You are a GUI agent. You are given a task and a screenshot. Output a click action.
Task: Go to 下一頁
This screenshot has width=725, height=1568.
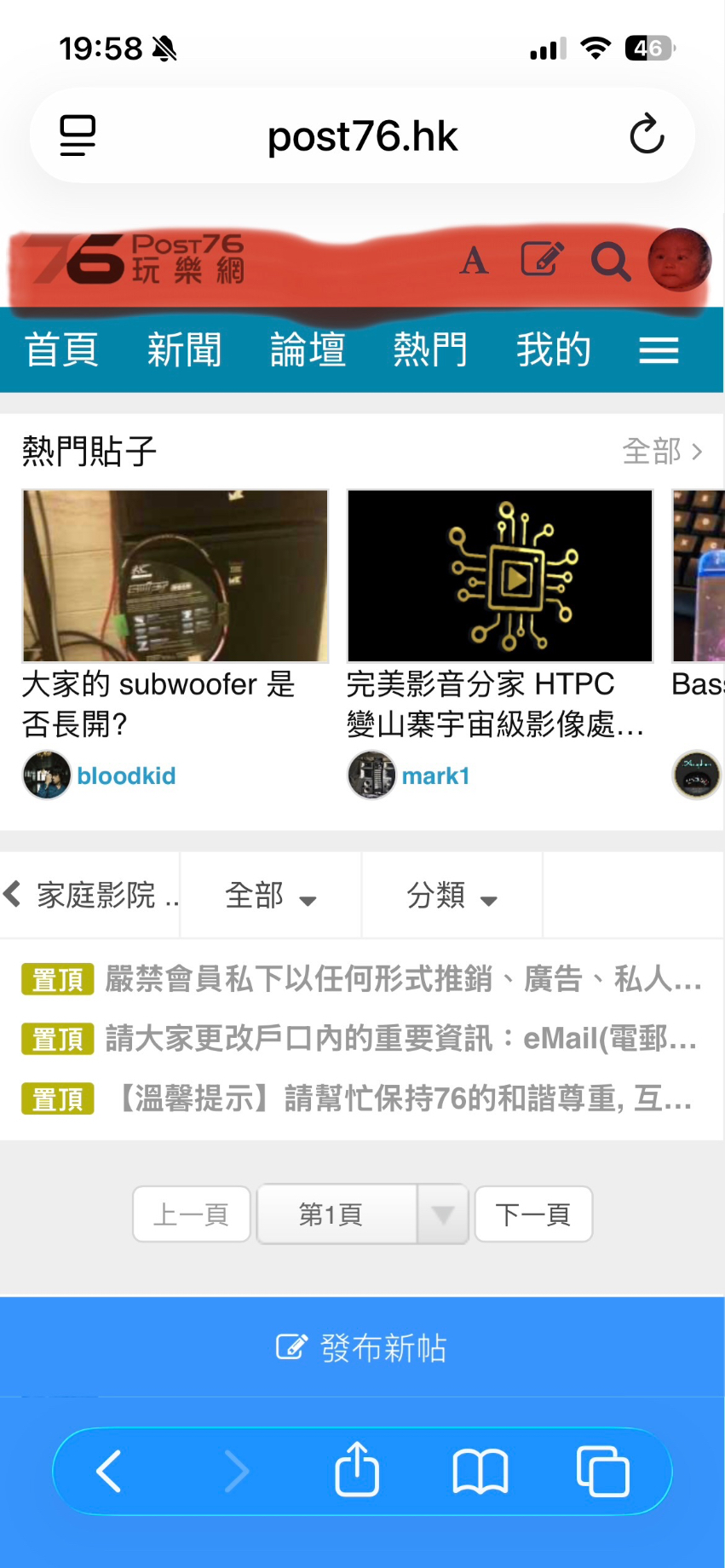[x=532, y=1214]
